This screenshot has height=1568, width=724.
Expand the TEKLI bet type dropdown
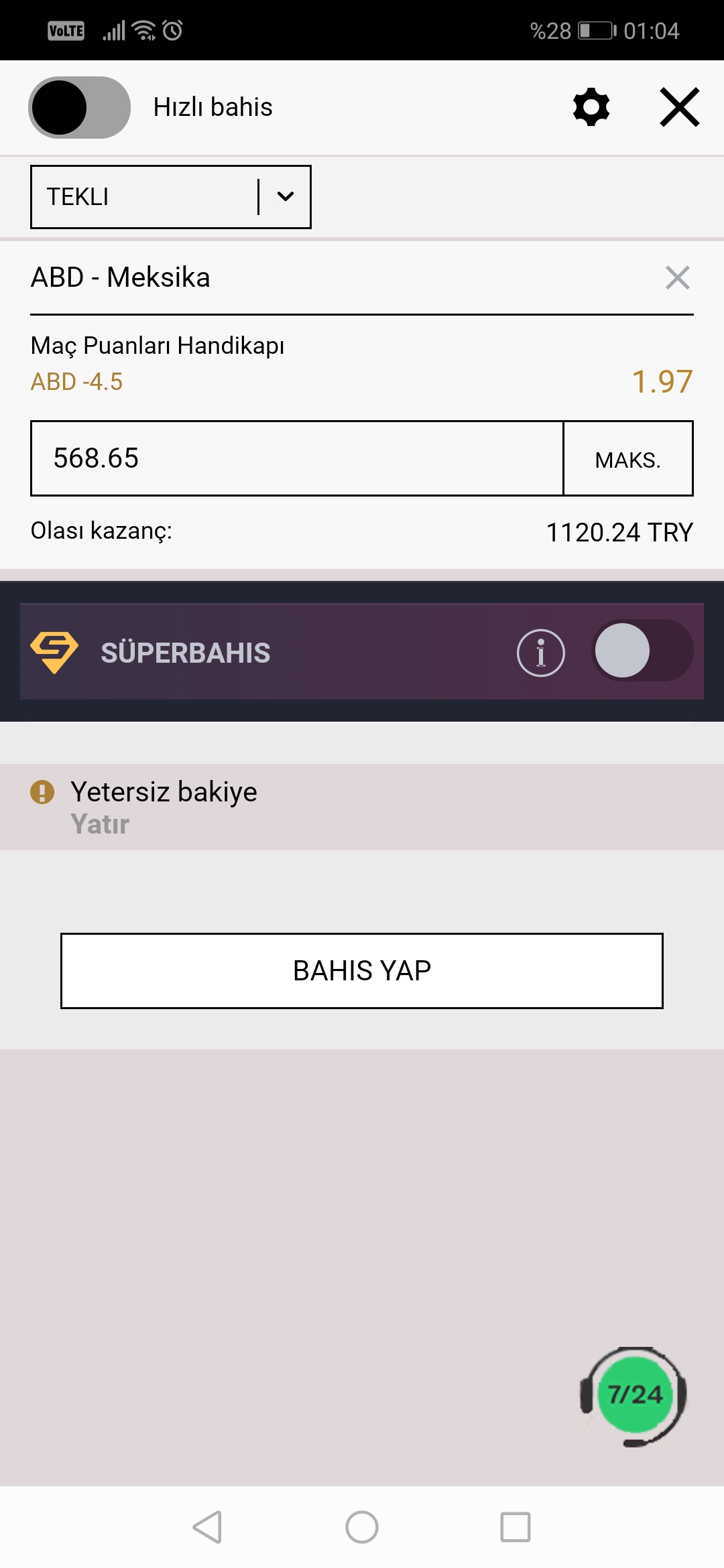point(171,197)
